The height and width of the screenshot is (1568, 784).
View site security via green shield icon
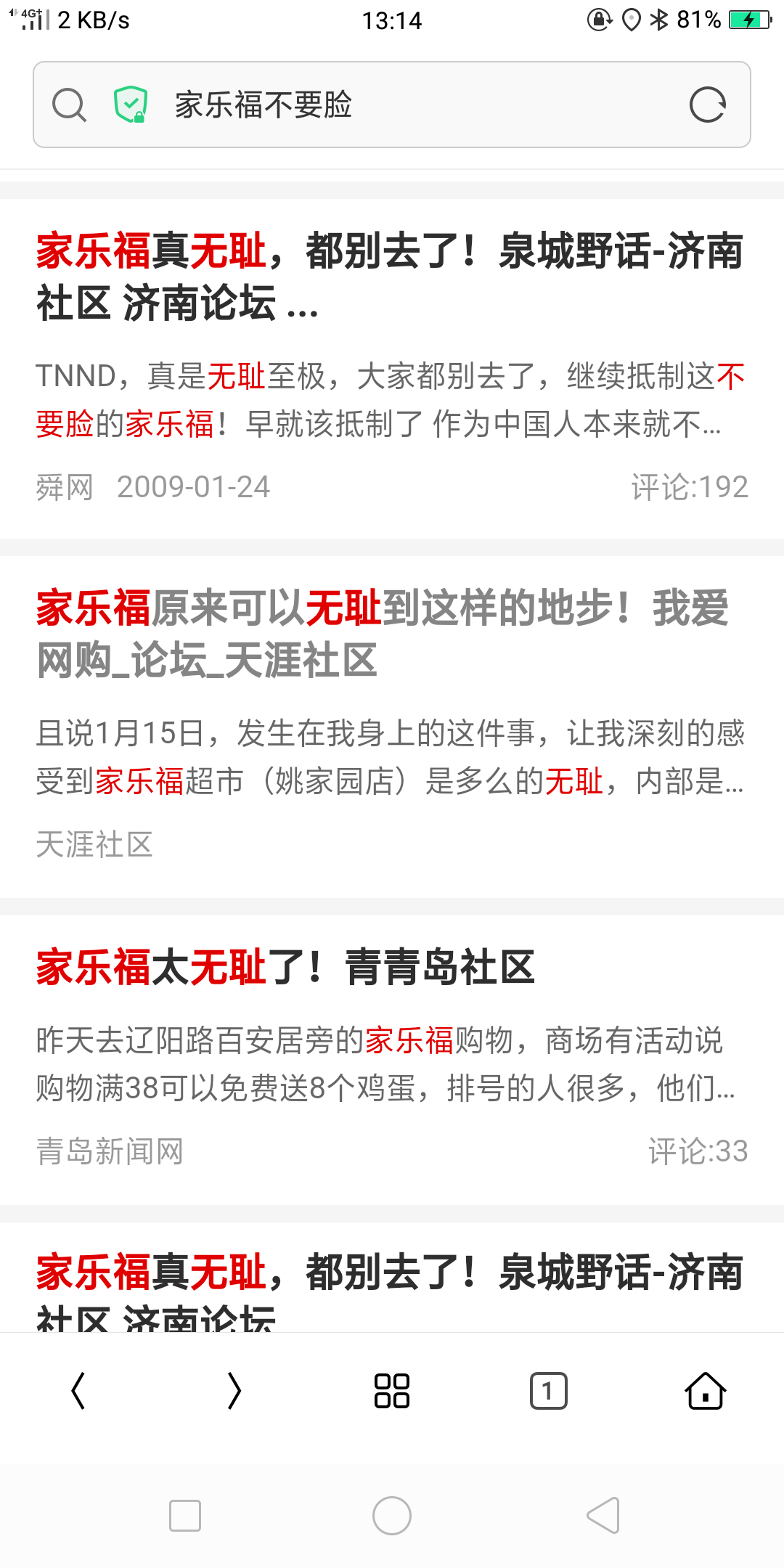click(131, 105)
